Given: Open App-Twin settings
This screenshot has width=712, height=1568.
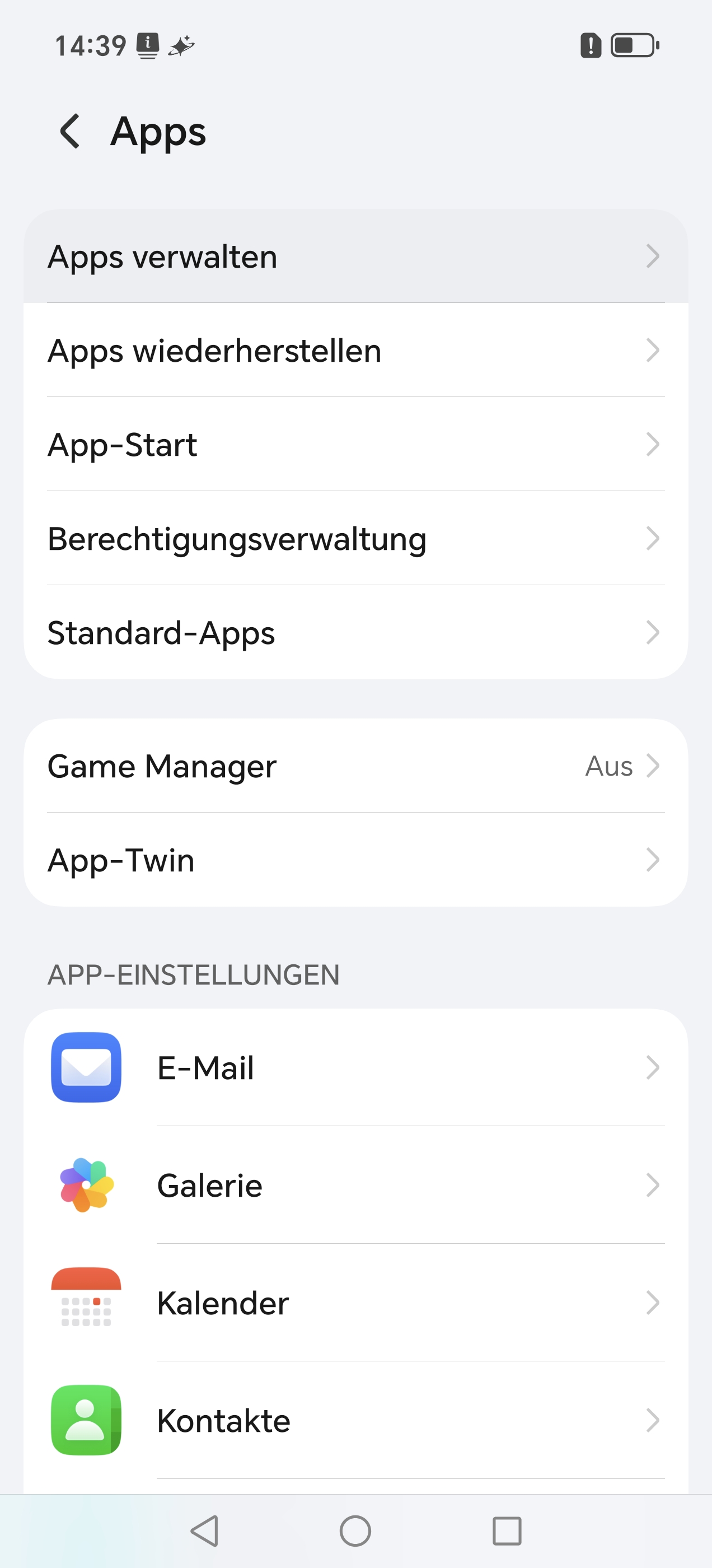Looking at the screenshot, I should tap(355, 860).
